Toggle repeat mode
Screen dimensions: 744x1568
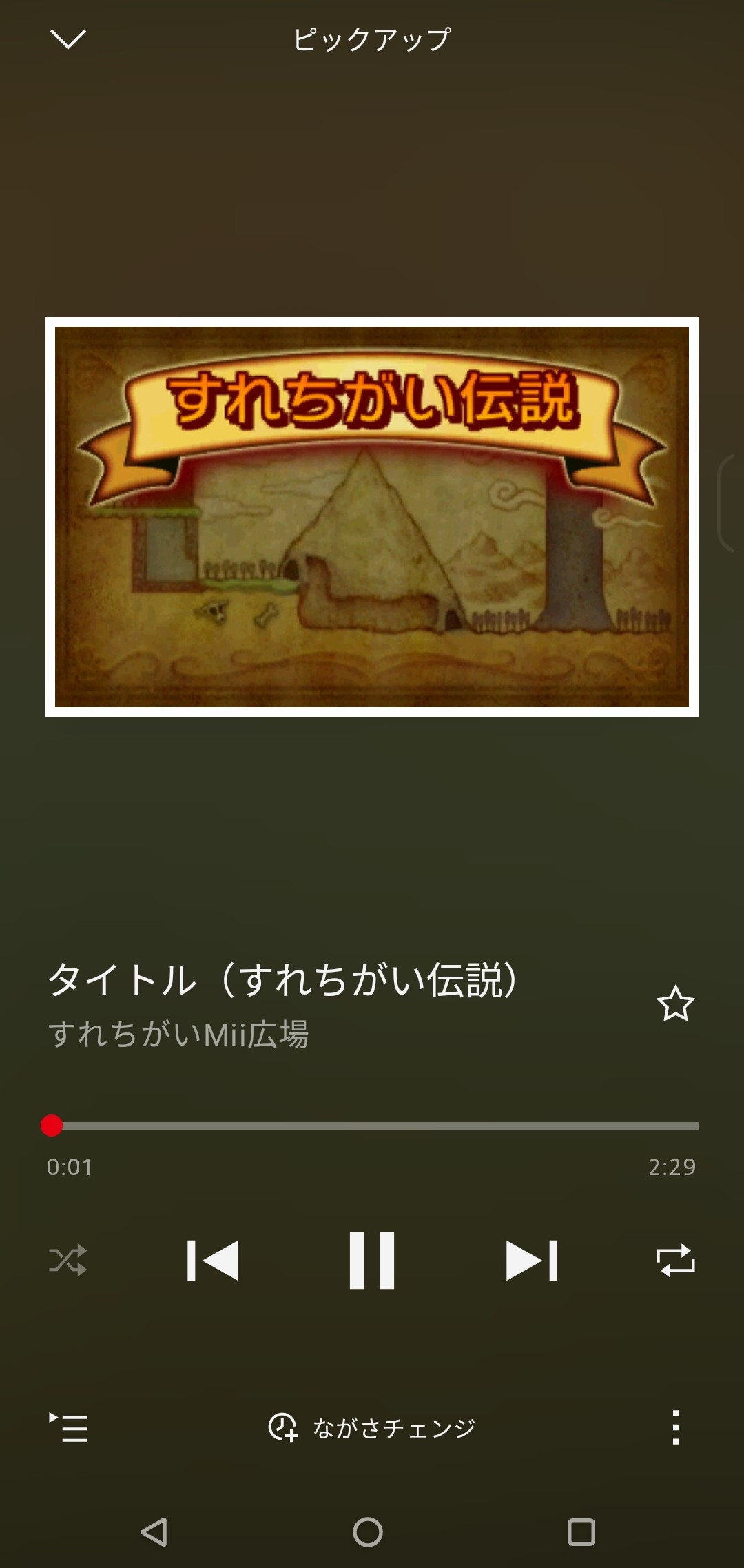675,1260
